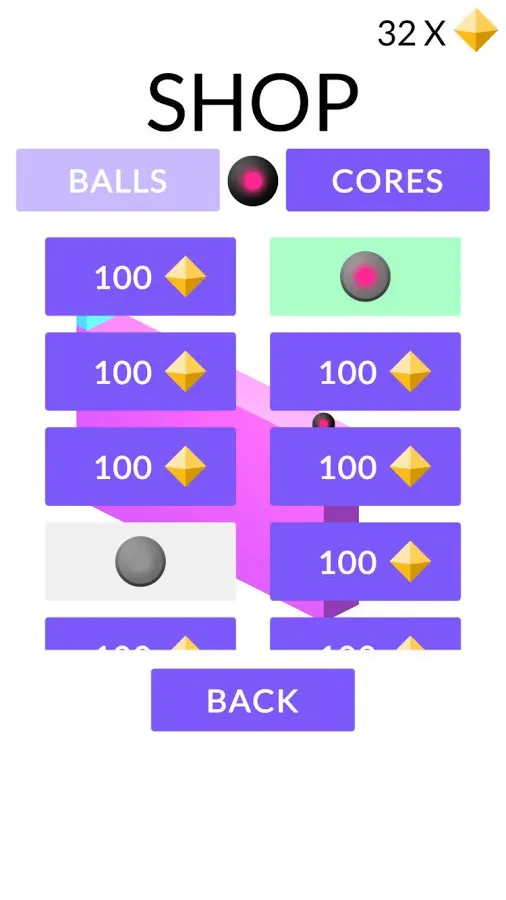
Task: Select the pink core tile on green
Action: (x=365, y=276)
